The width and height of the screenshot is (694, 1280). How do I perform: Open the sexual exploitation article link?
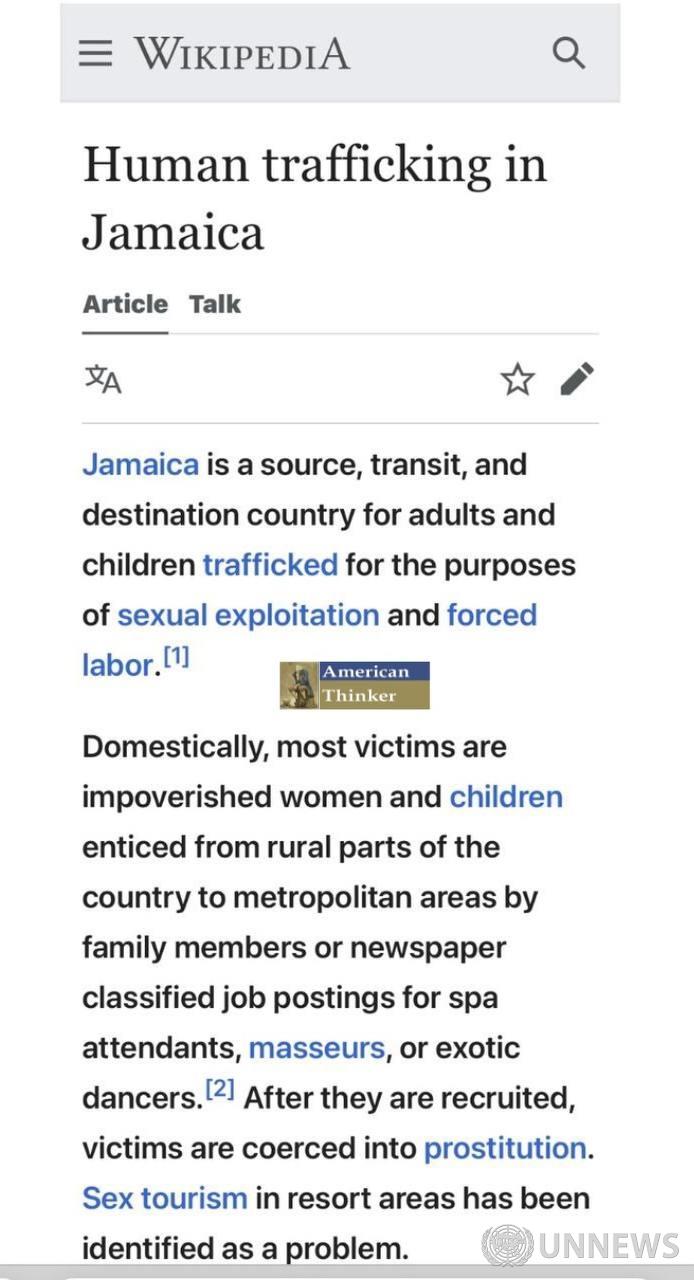[x=248, y=615]
